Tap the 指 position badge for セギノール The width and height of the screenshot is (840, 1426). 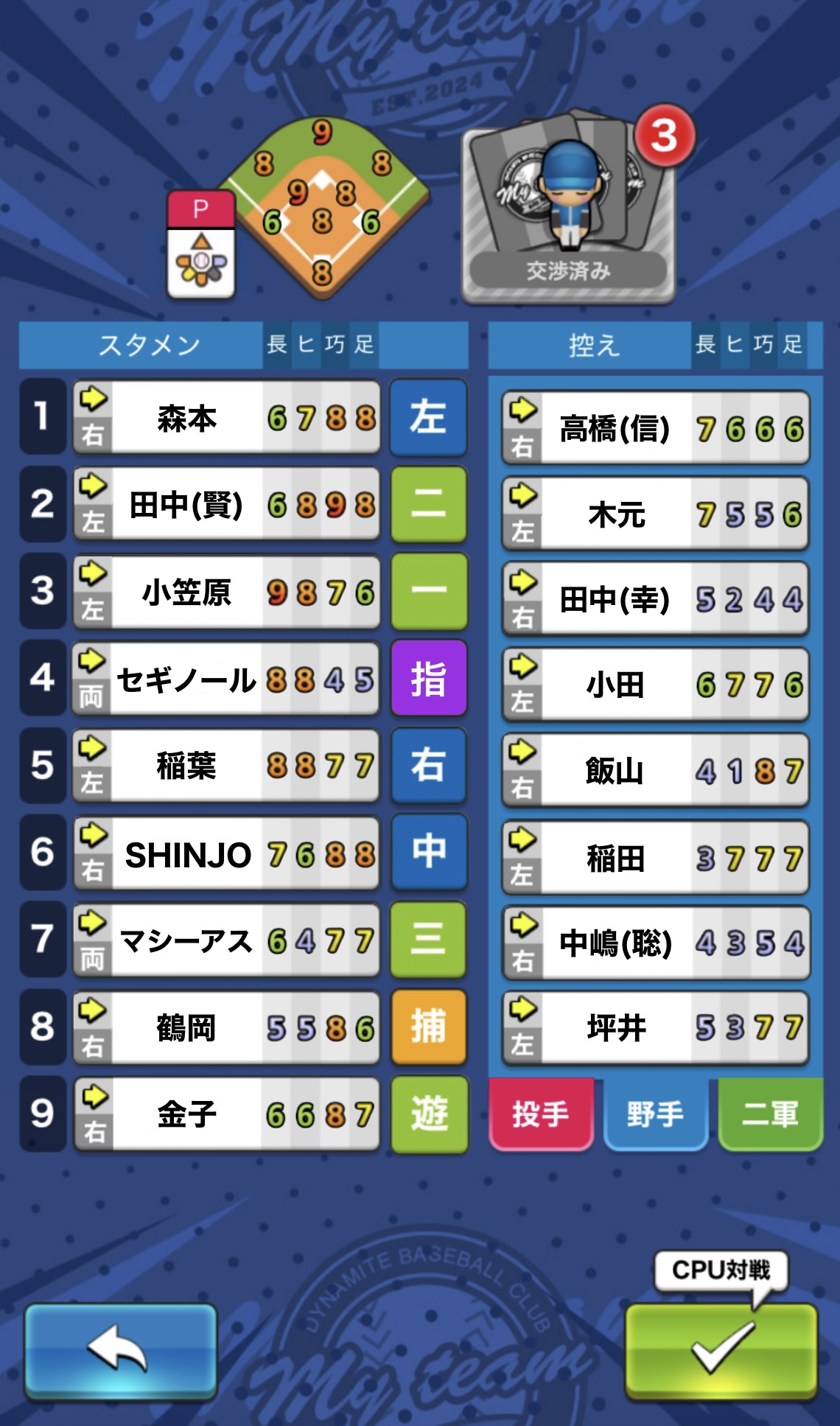click(429, 679)
